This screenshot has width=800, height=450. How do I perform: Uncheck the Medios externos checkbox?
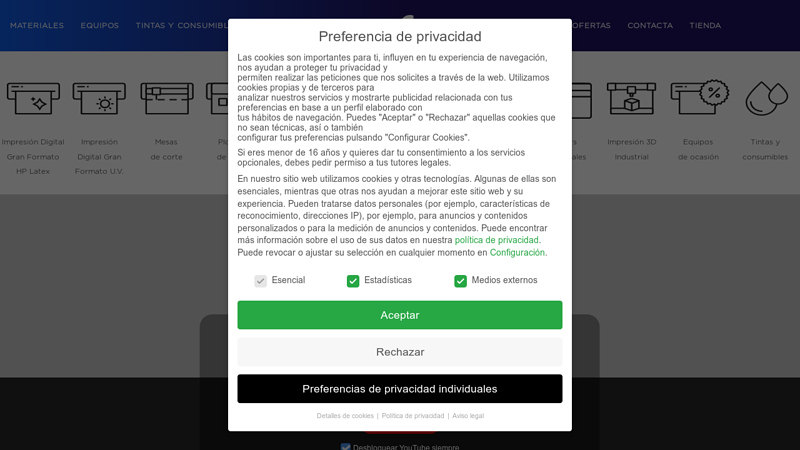[460, 281]
